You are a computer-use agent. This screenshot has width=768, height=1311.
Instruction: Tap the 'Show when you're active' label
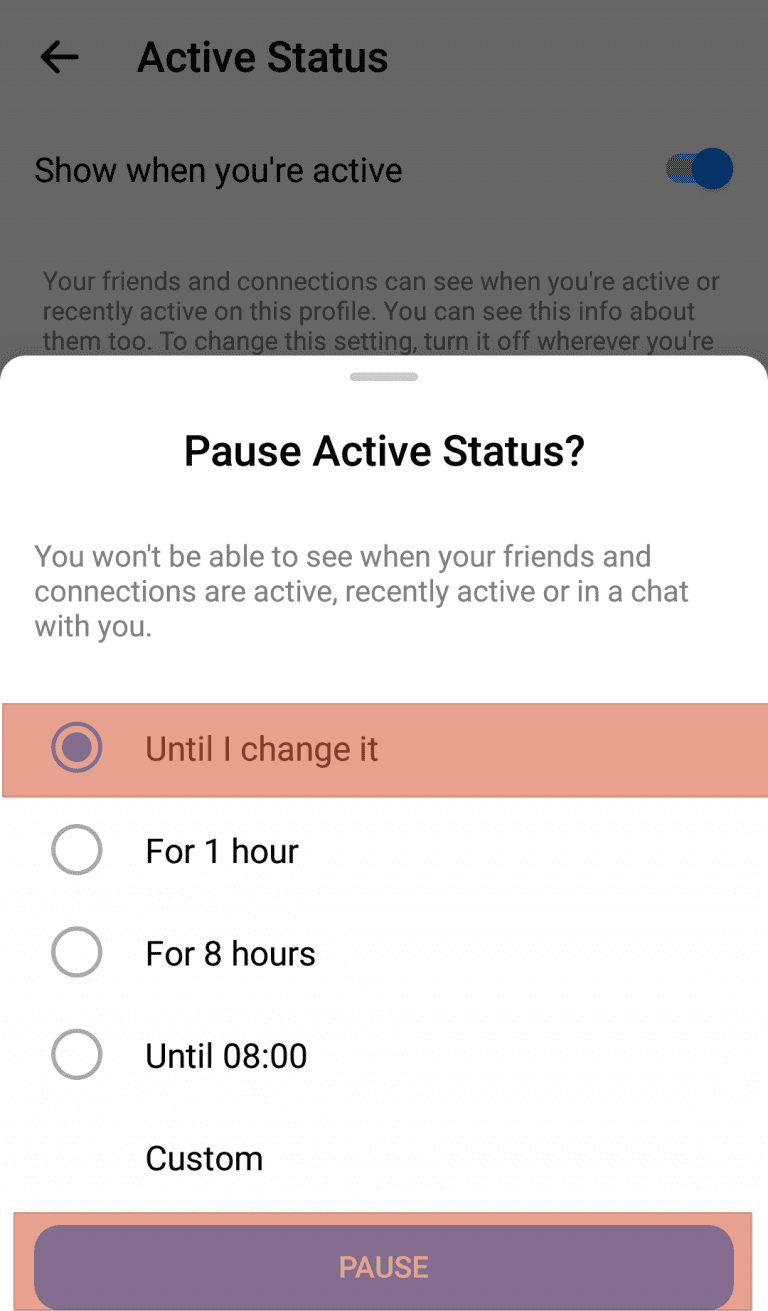(217, 170)
